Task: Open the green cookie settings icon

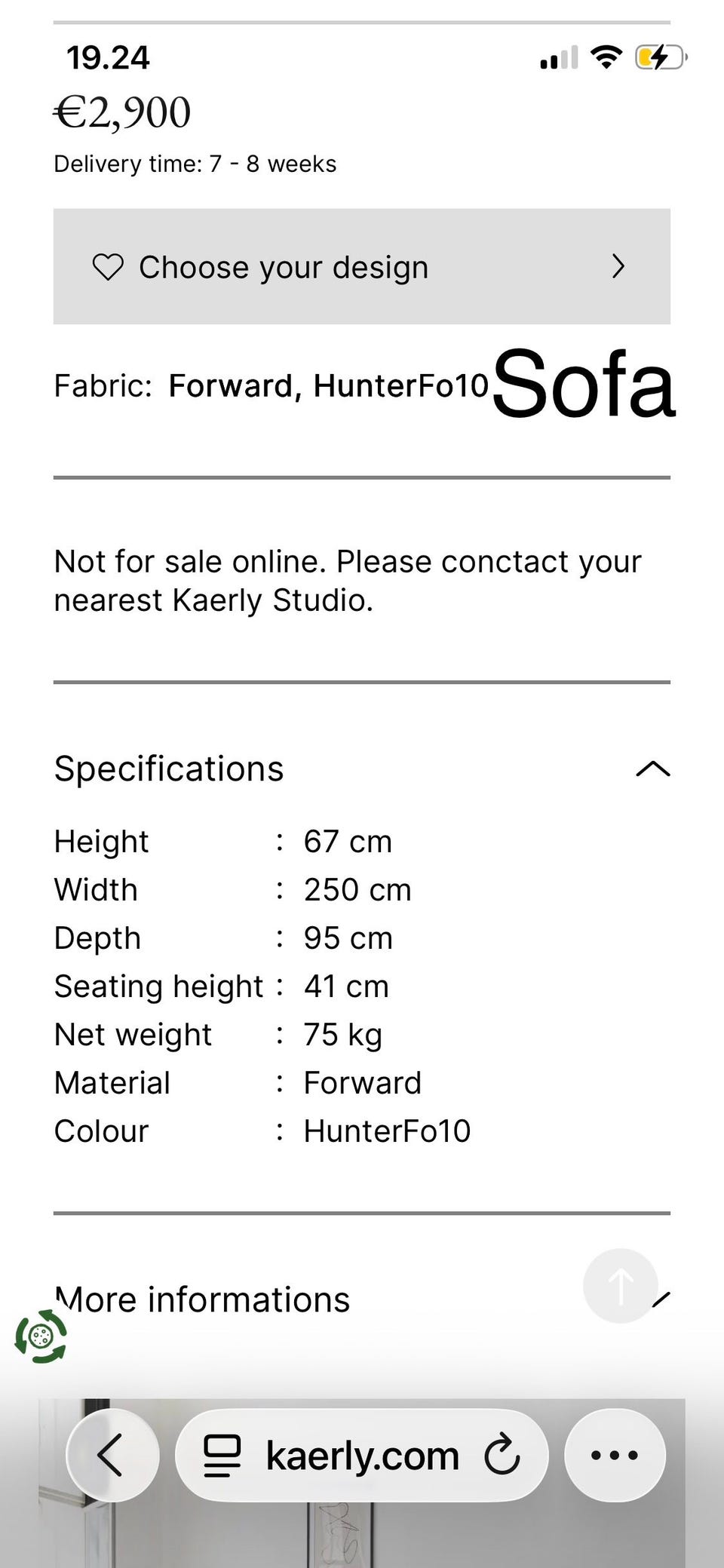Action: [x=41, y=1336]
